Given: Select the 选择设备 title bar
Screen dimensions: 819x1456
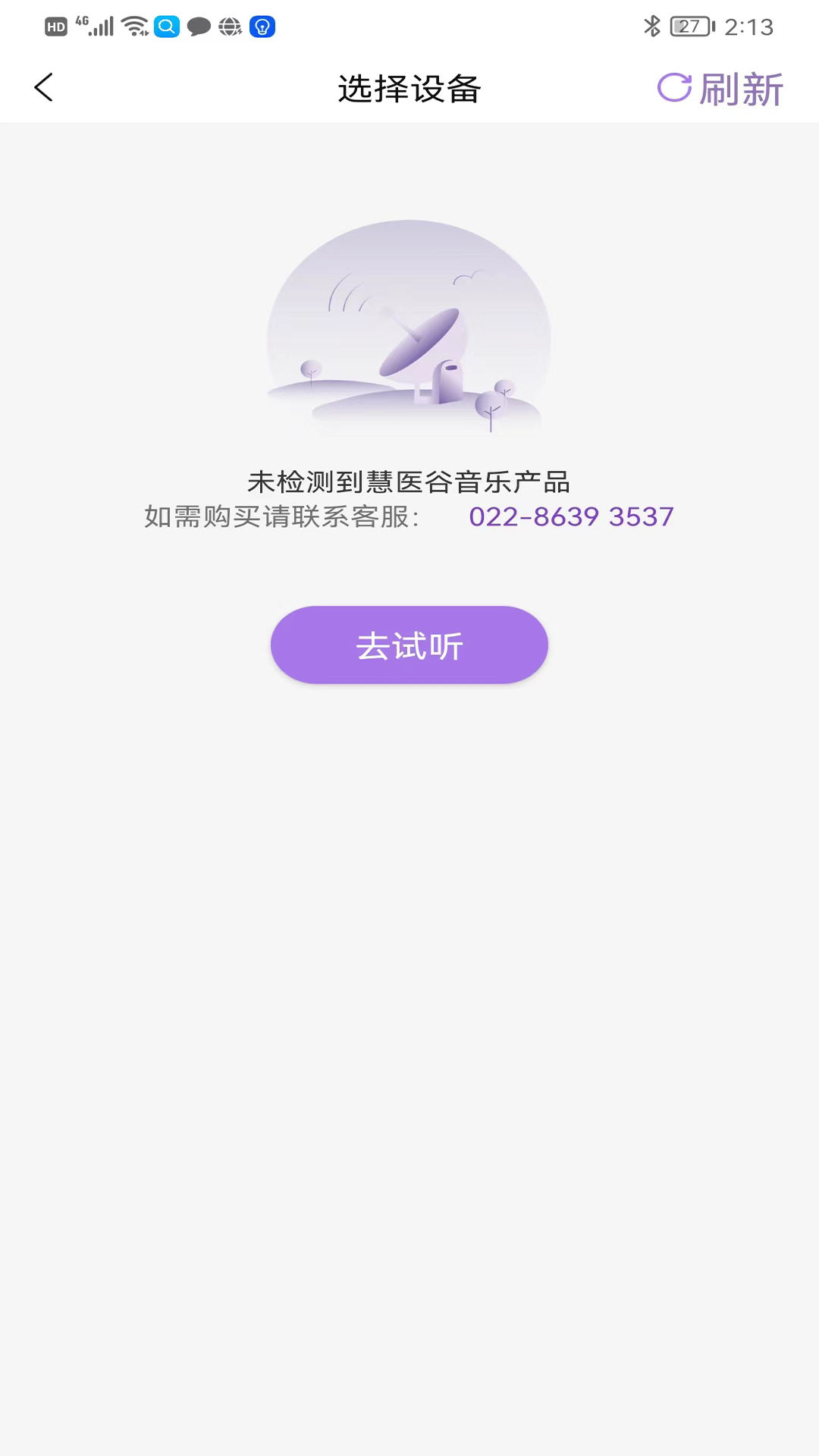Looking at the screenshot, I should click(x=409, y=89).
